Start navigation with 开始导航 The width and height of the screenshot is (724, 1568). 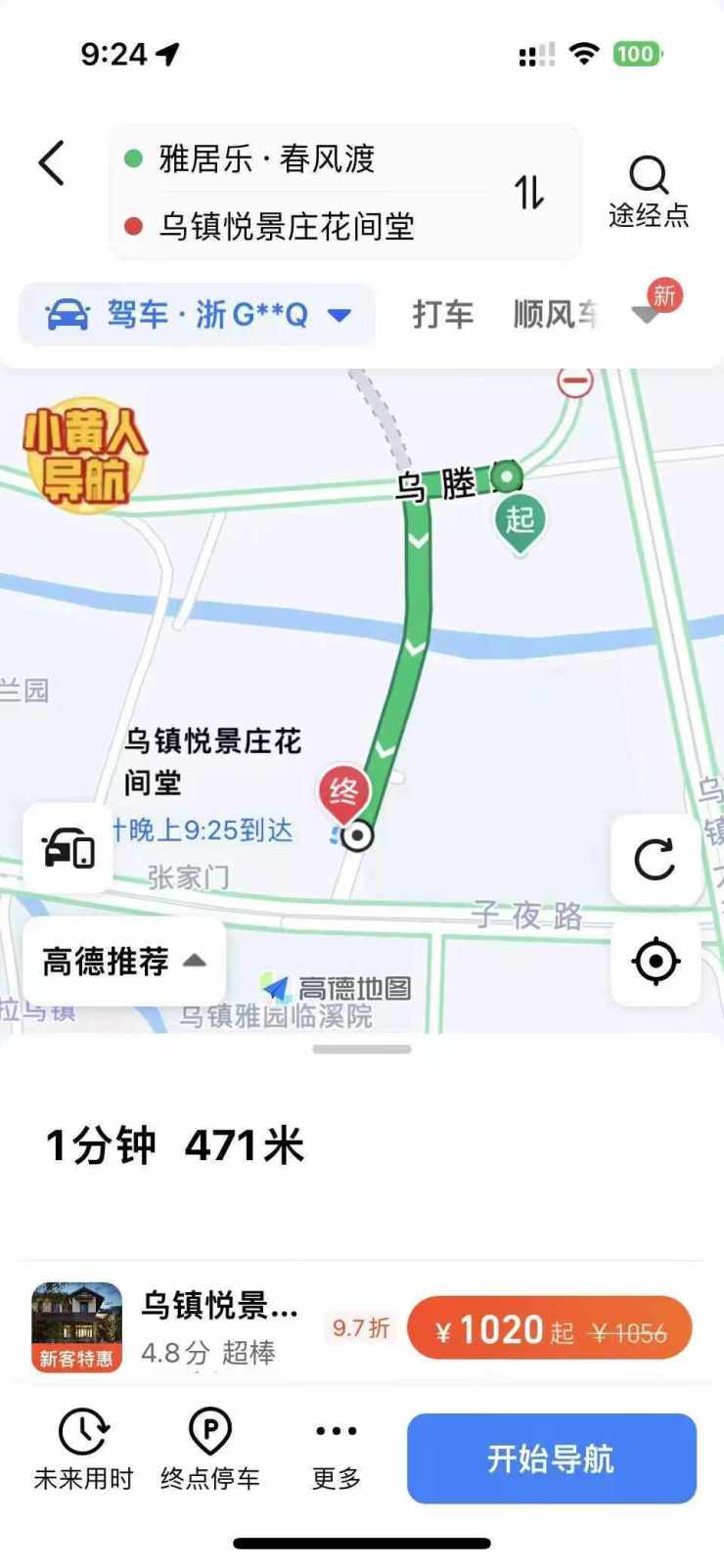pos(551,1458)
